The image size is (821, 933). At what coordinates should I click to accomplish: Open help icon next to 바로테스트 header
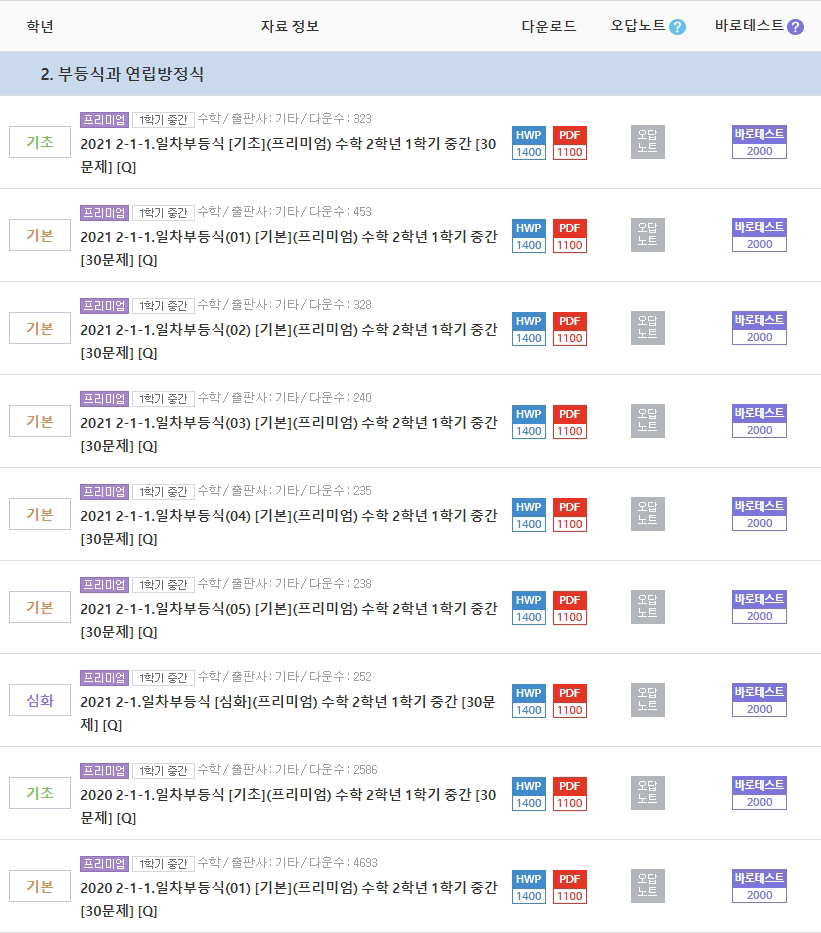(795, 27)
